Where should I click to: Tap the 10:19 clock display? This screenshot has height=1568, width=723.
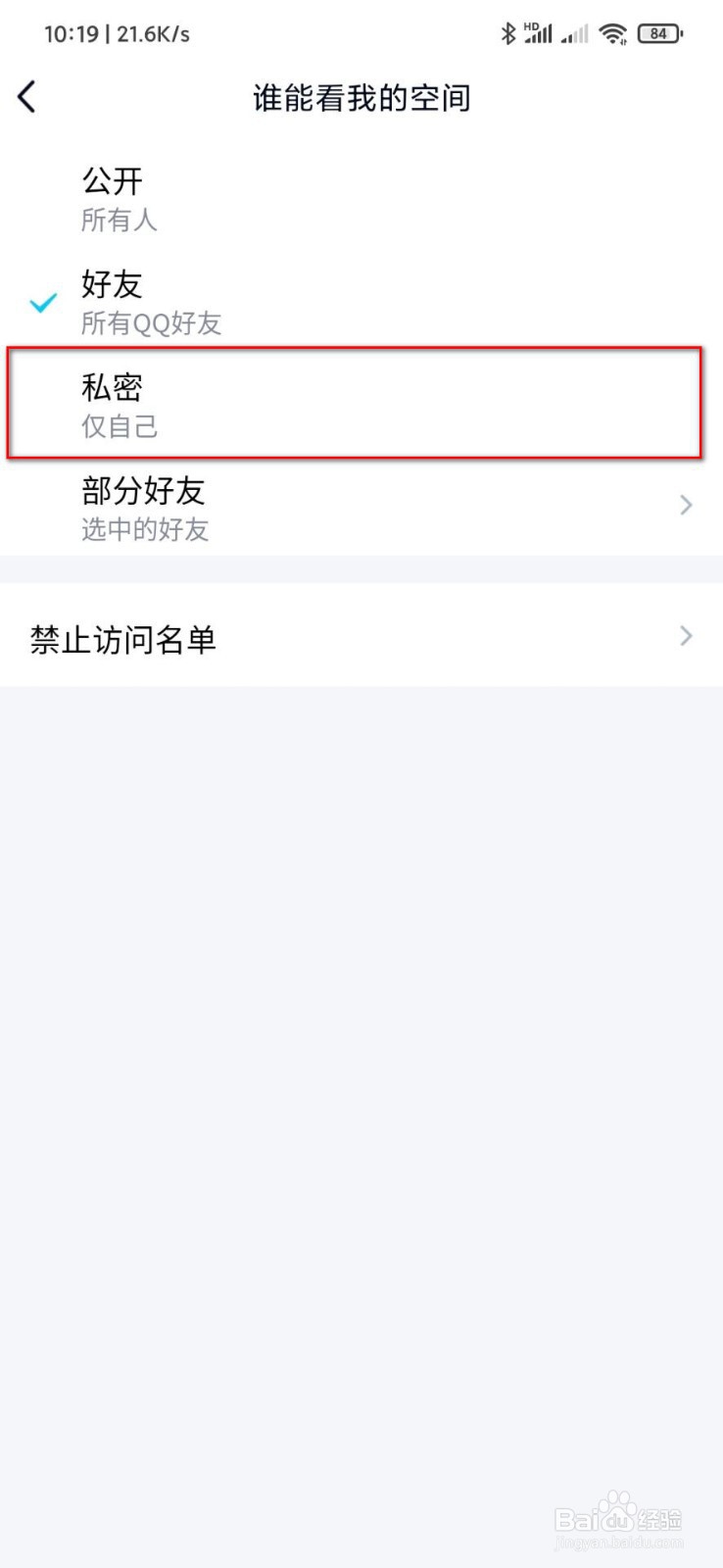coord(71,32)
